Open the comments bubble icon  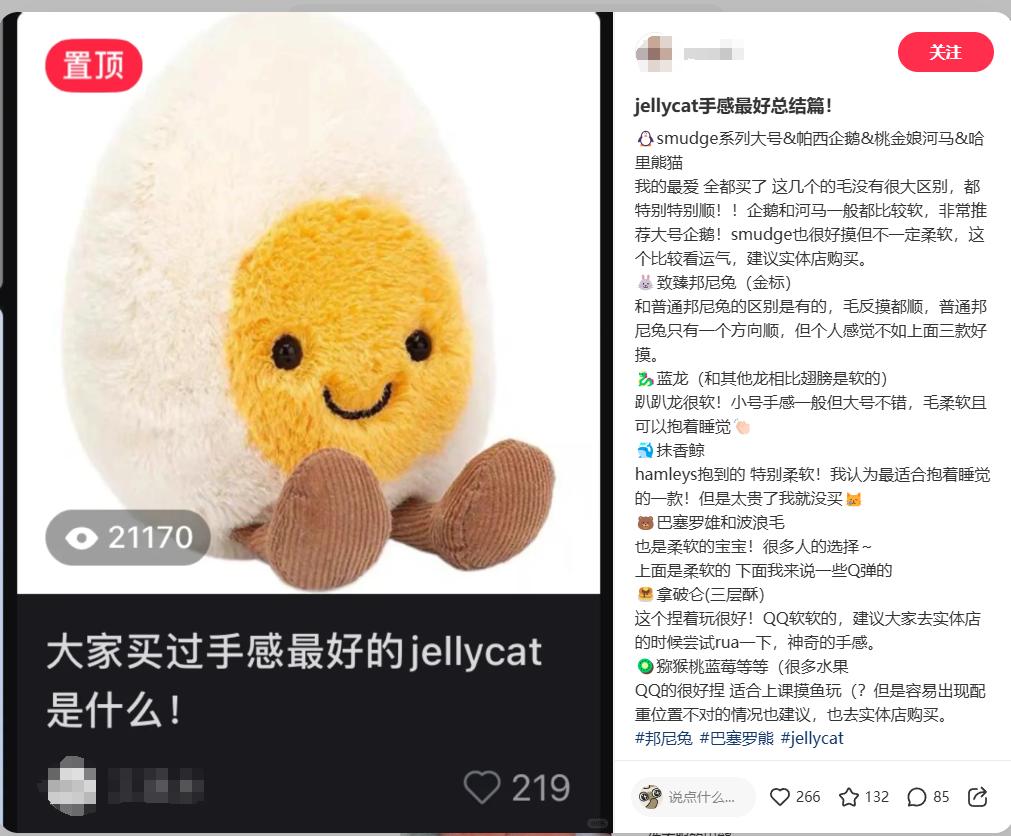click(x=916, y=796)
